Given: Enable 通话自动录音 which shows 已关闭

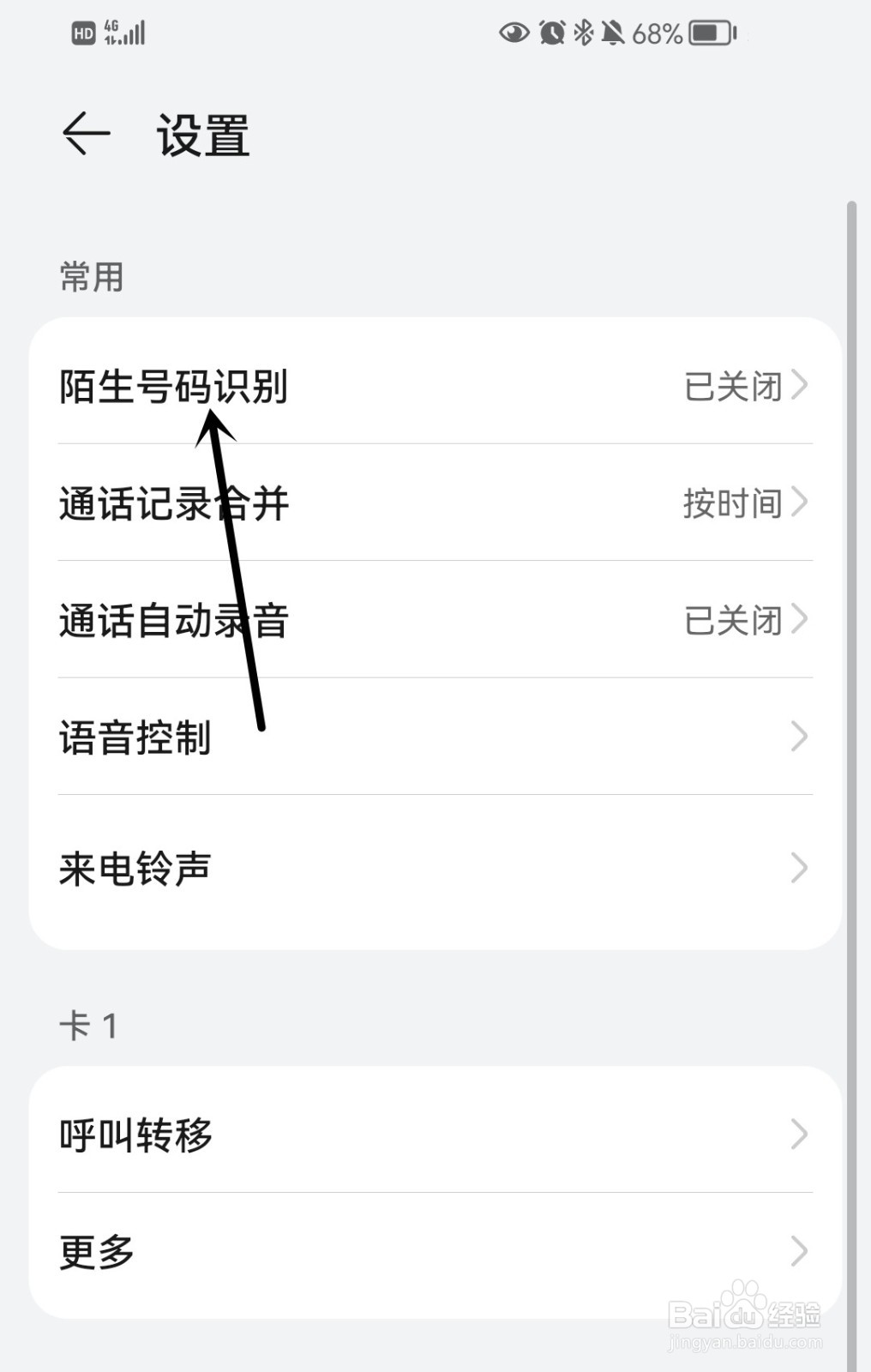Looking at the screenshot, I should click(x=434, y=619).
